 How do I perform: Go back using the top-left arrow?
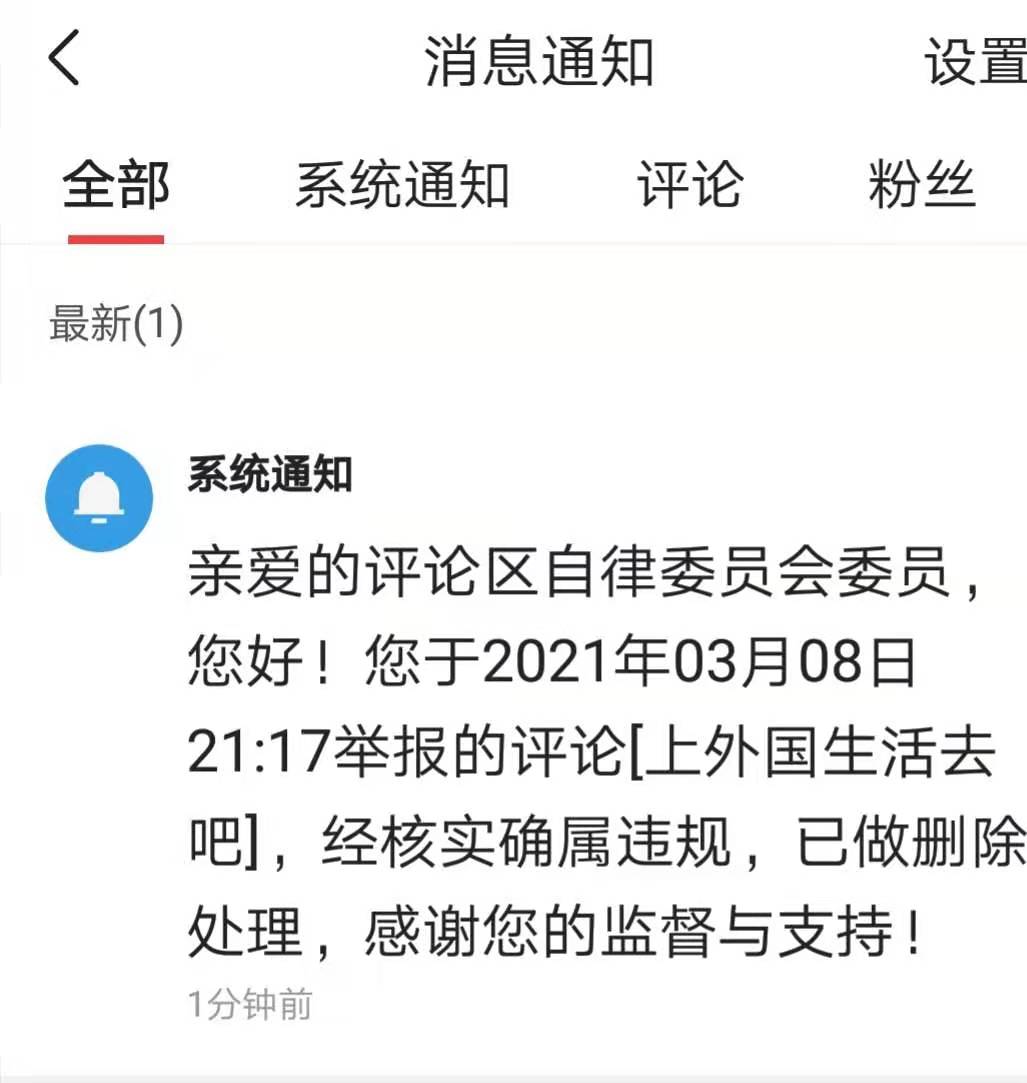click(x=64, y=58)
